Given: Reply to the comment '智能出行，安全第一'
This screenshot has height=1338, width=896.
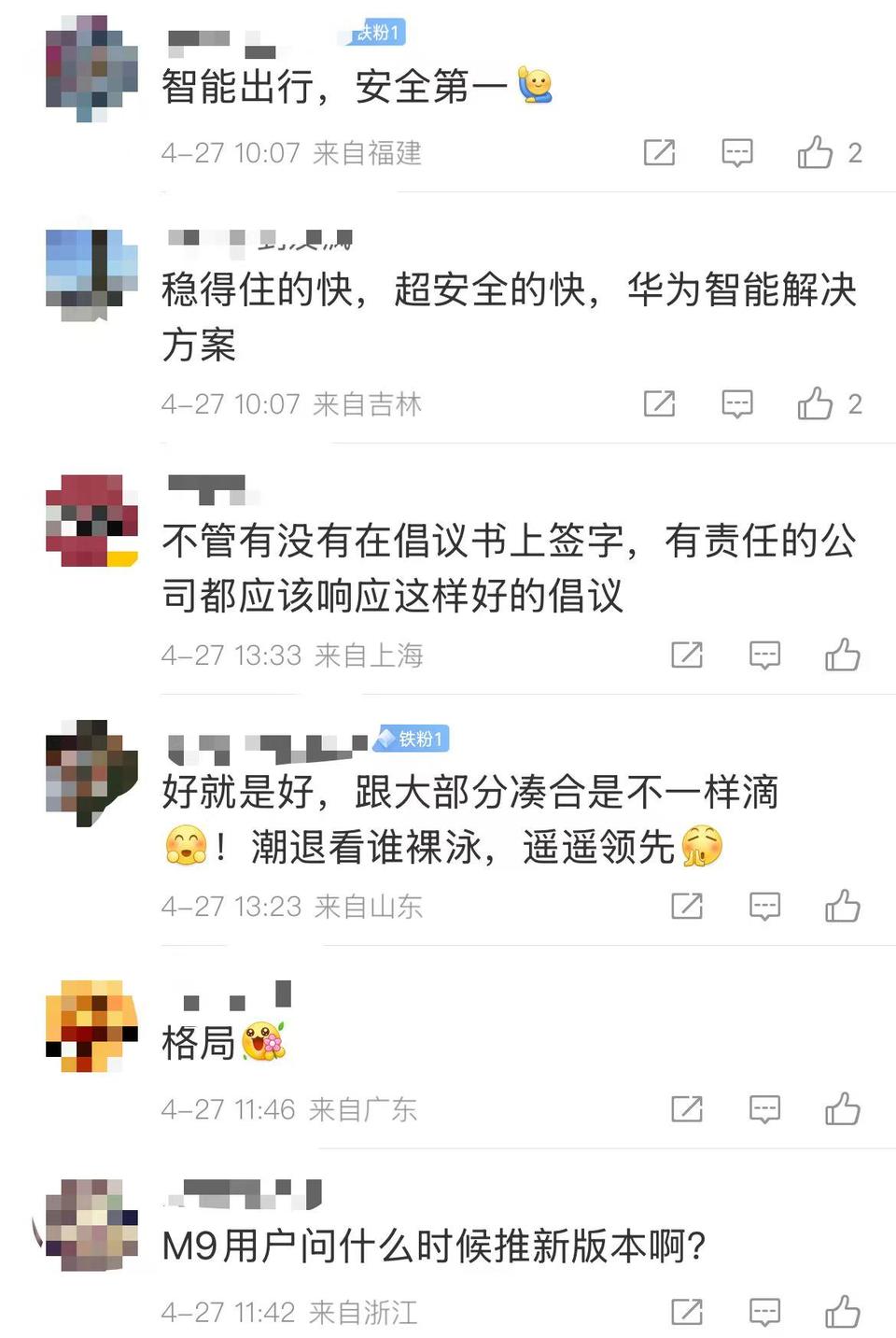Looking at the screenshot, I should pos(737,152).
